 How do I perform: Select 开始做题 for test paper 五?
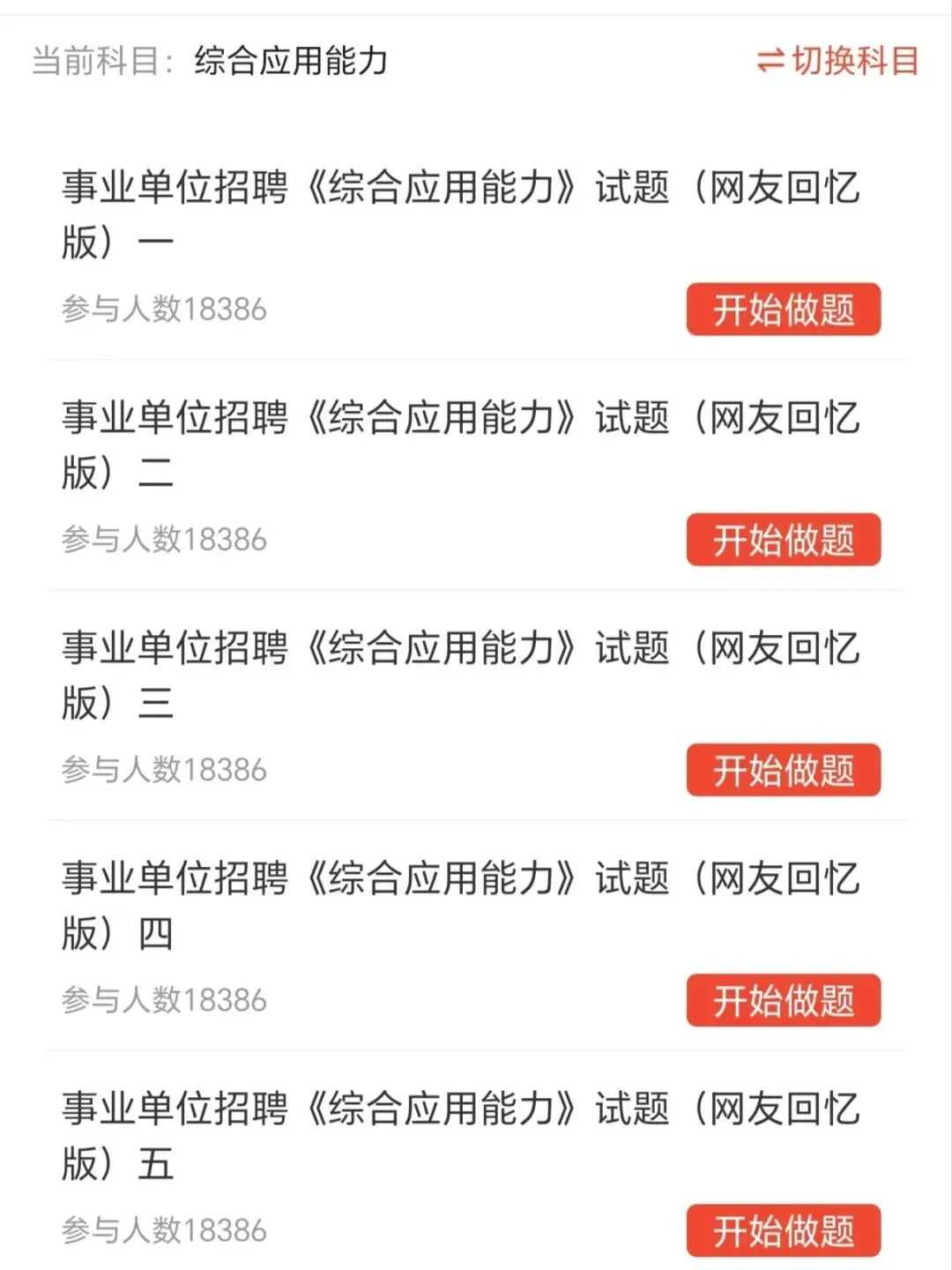(783, 1230)
